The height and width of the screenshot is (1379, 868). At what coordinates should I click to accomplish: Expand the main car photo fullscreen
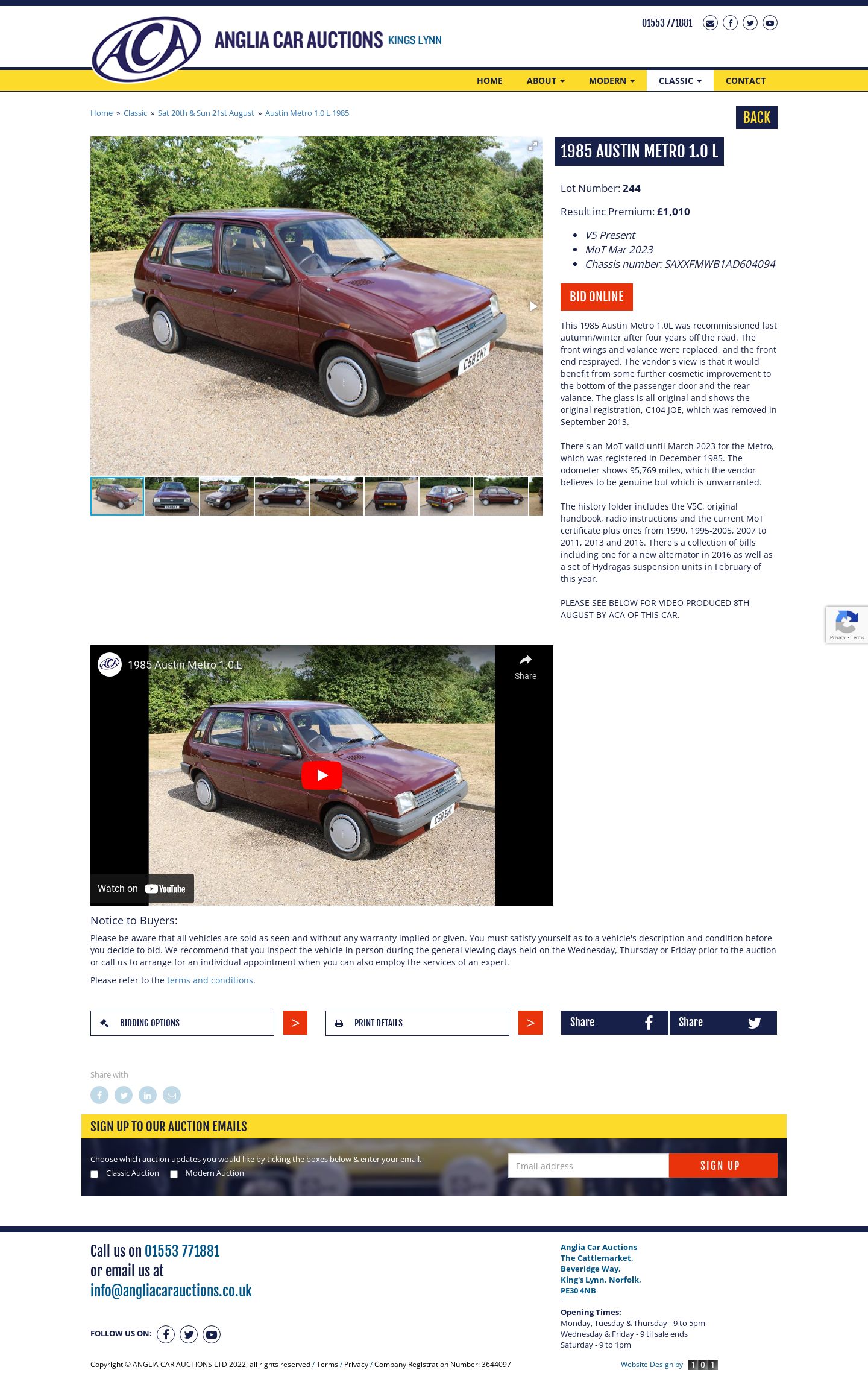coord(532,147)
